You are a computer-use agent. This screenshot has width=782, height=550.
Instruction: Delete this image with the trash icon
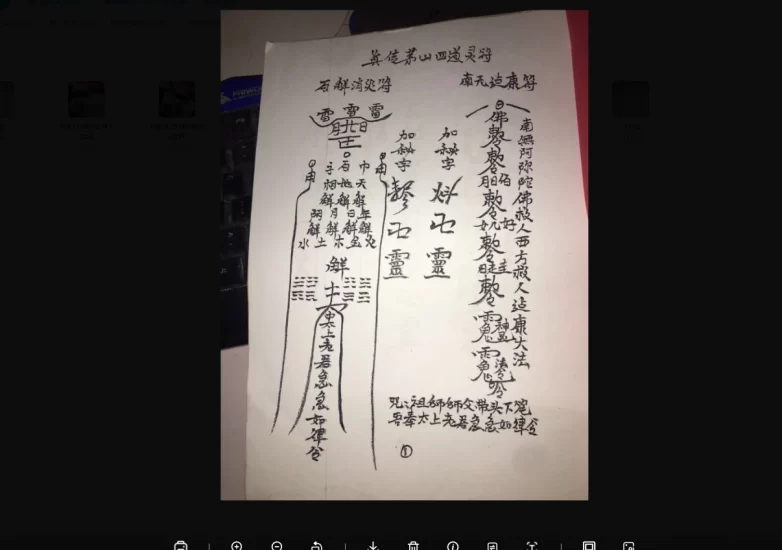tap(413, 546)
